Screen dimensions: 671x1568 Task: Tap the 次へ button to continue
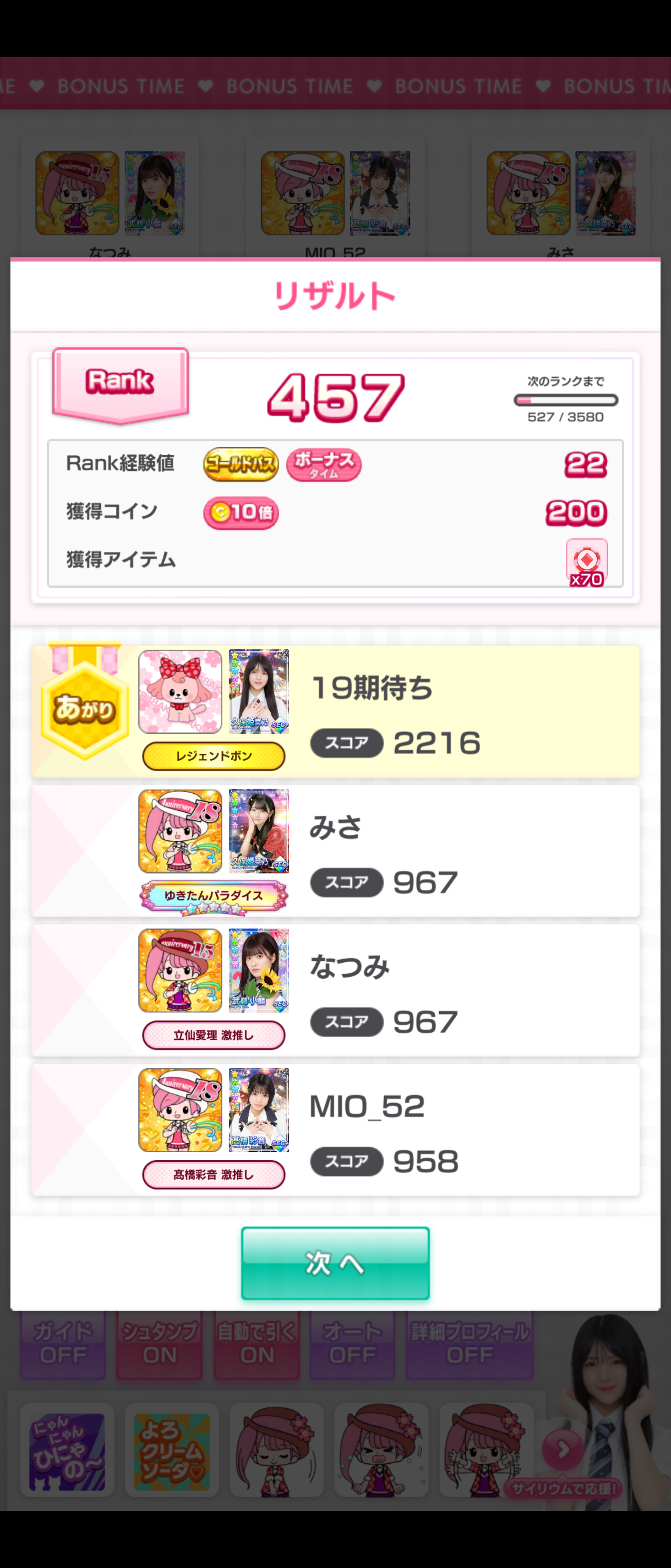335,1263
